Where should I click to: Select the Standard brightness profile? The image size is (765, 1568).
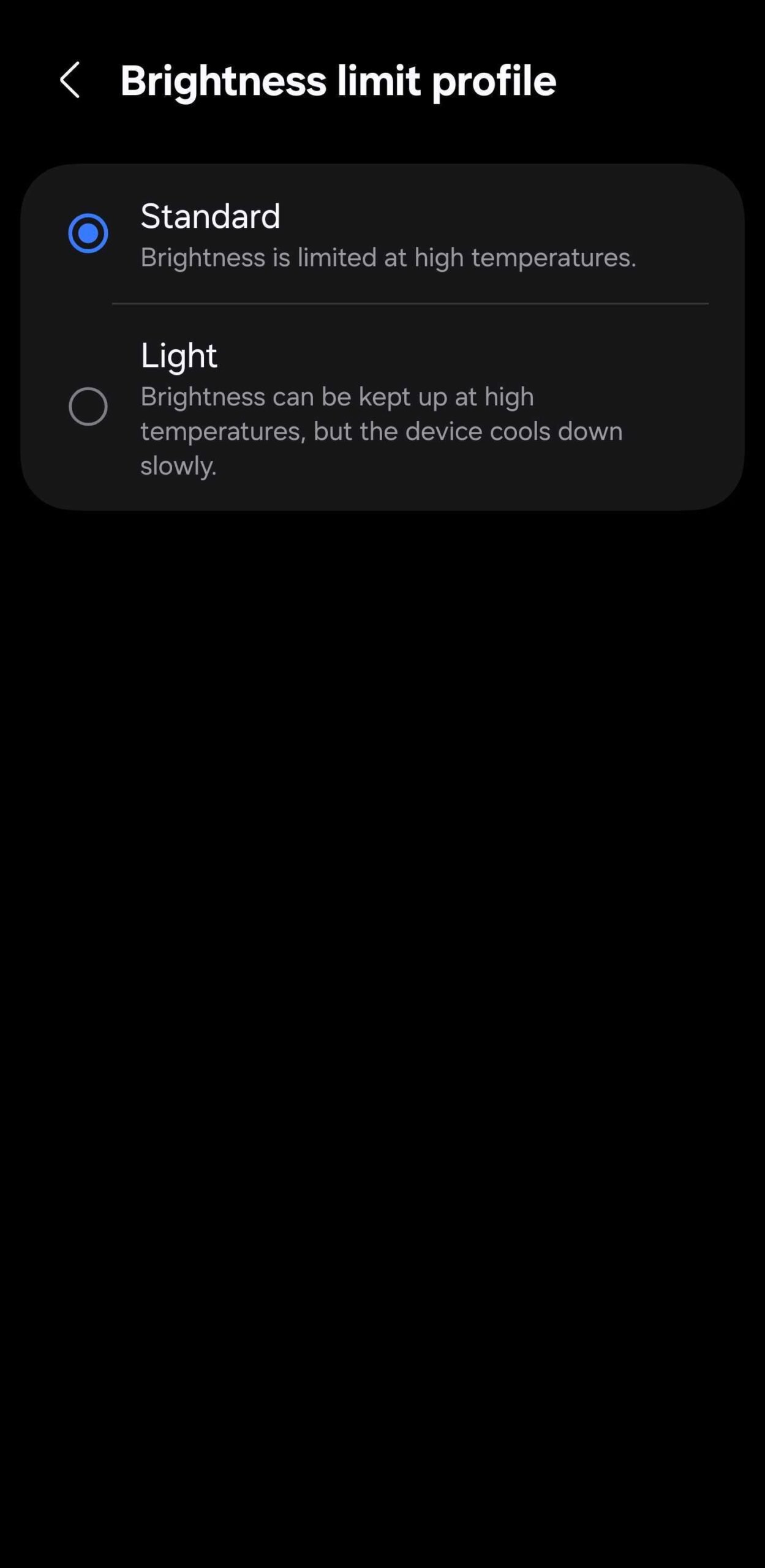tap(88, 233)
